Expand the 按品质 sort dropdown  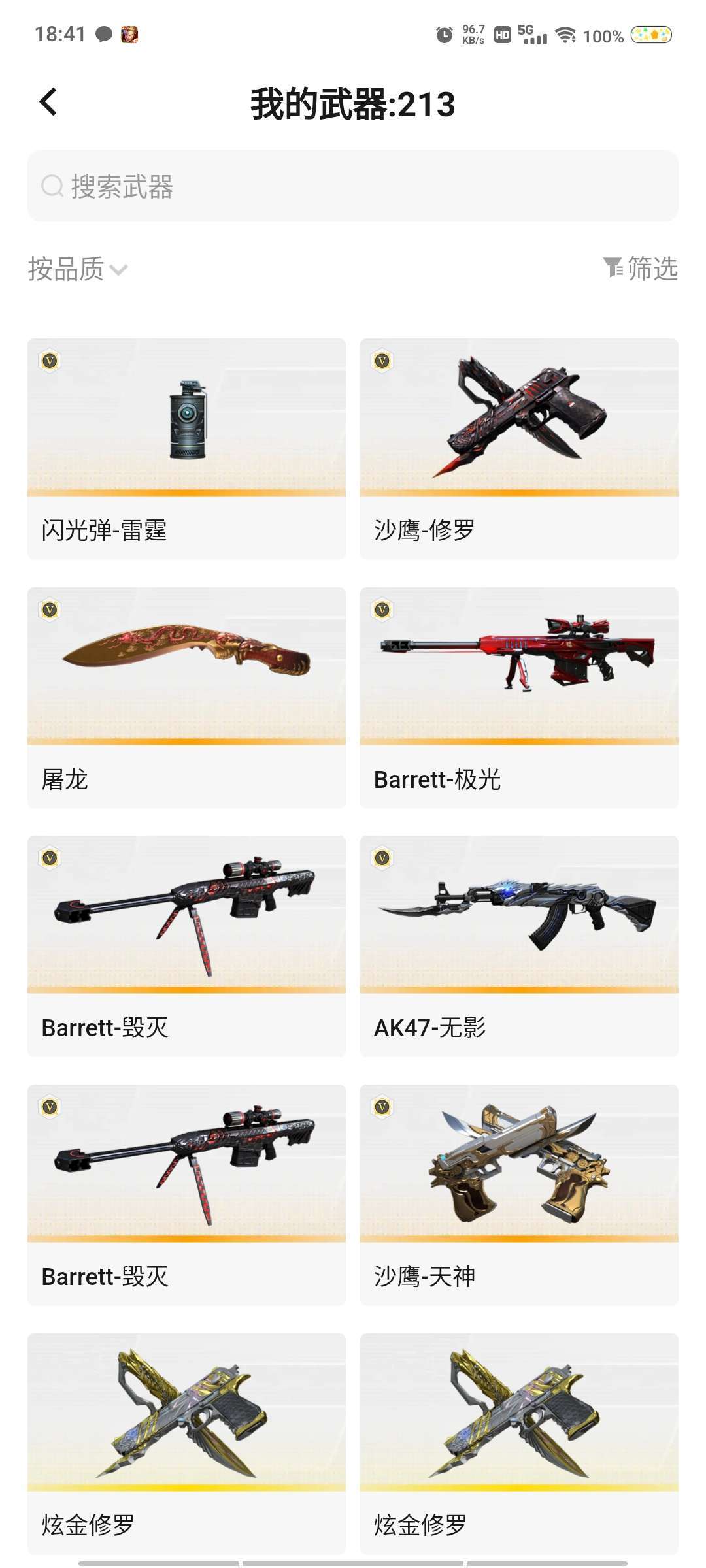78,269
